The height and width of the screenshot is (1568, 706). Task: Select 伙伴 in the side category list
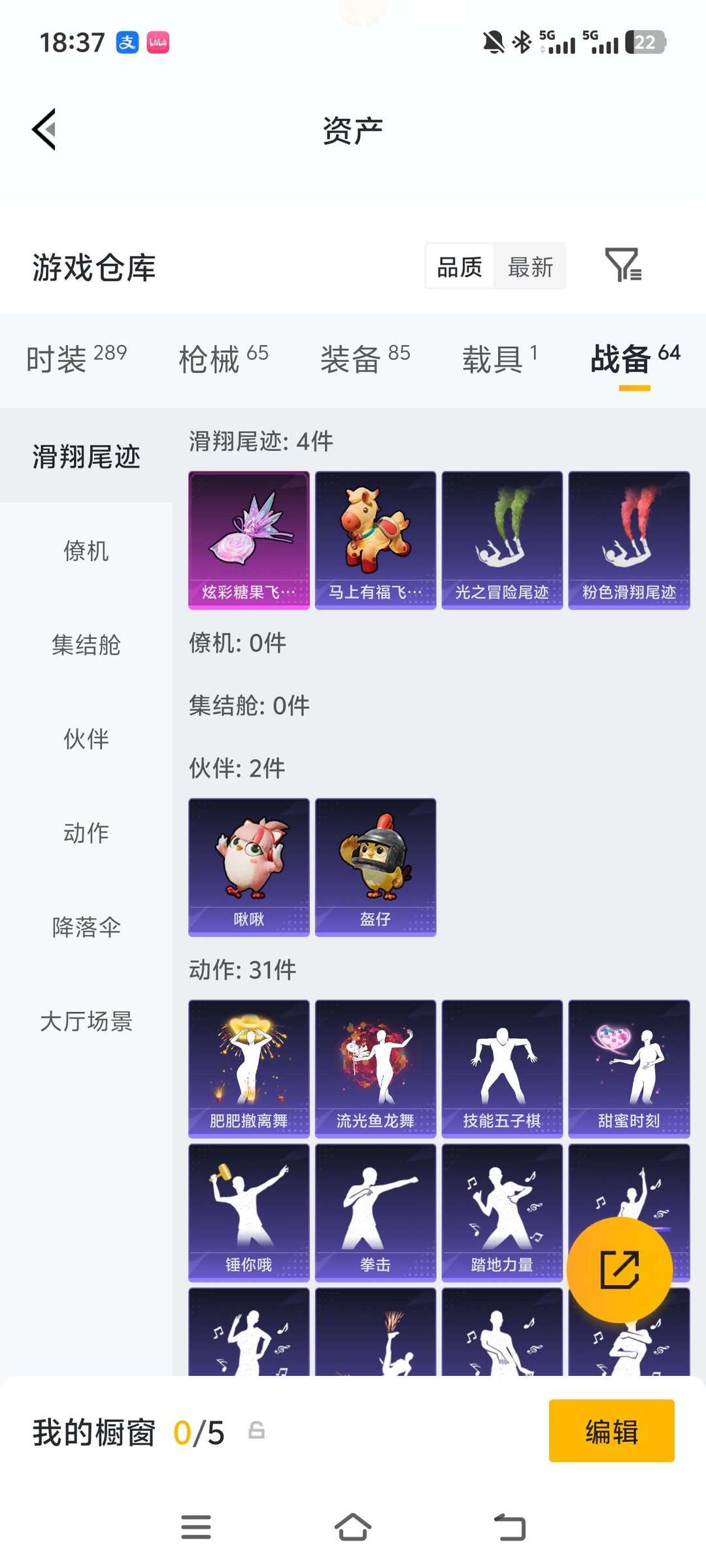pos(86,739)
